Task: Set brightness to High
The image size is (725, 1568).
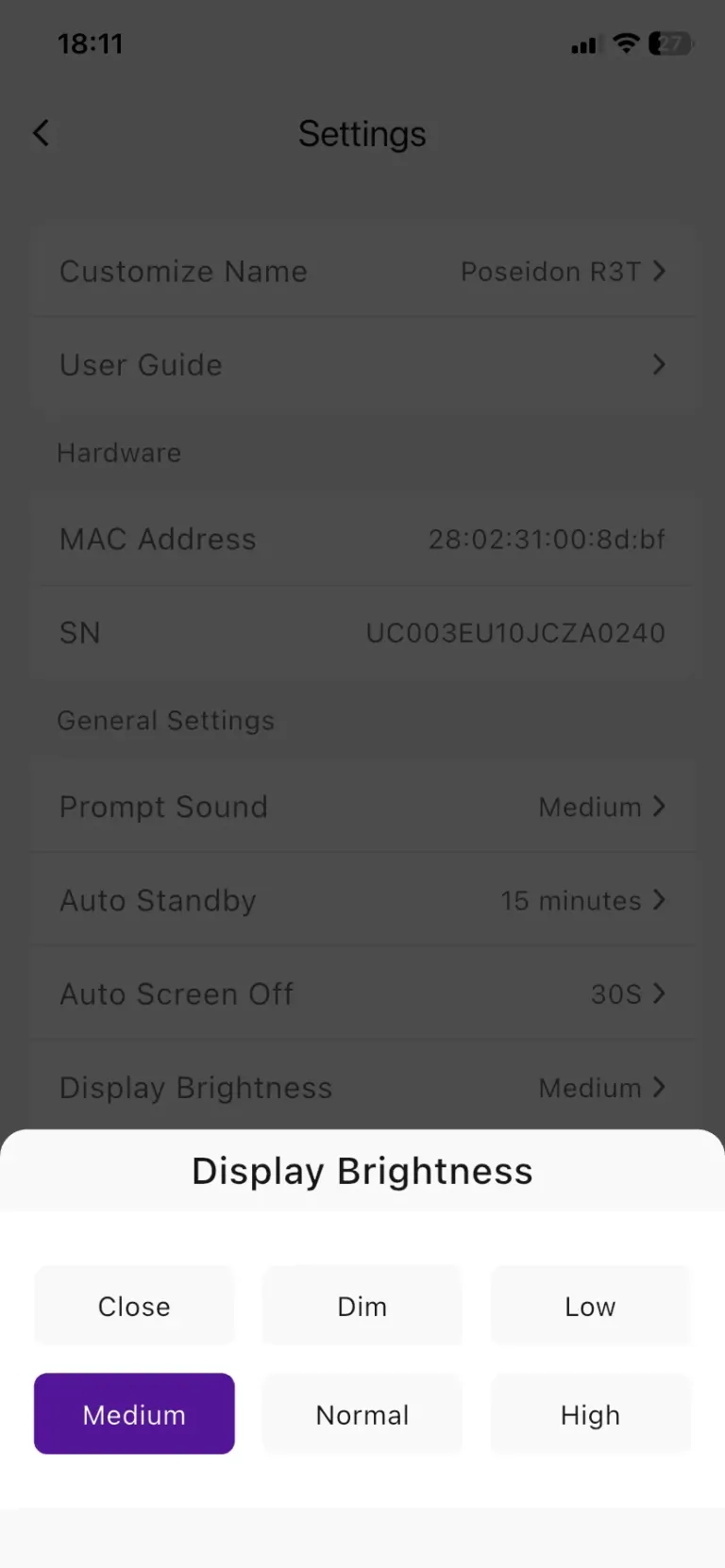Action: click(591, 1413)
